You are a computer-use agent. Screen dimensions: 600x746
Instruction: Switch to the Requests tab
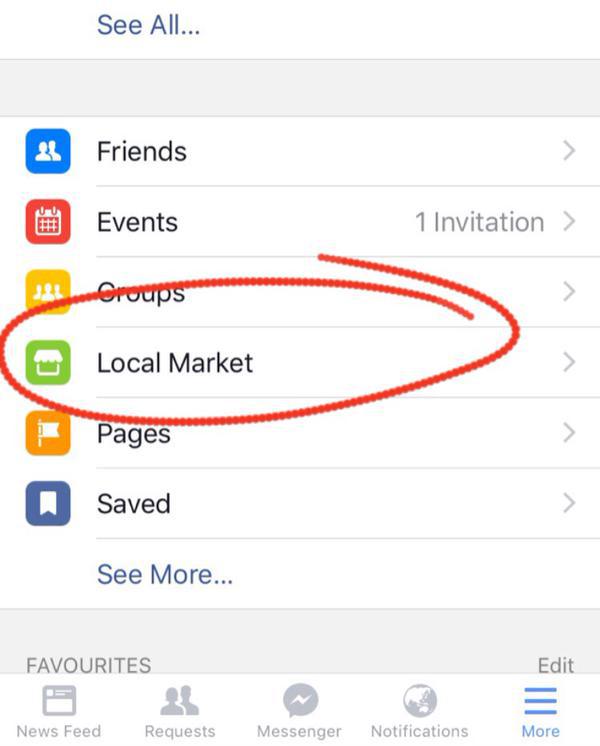(180, 711)
